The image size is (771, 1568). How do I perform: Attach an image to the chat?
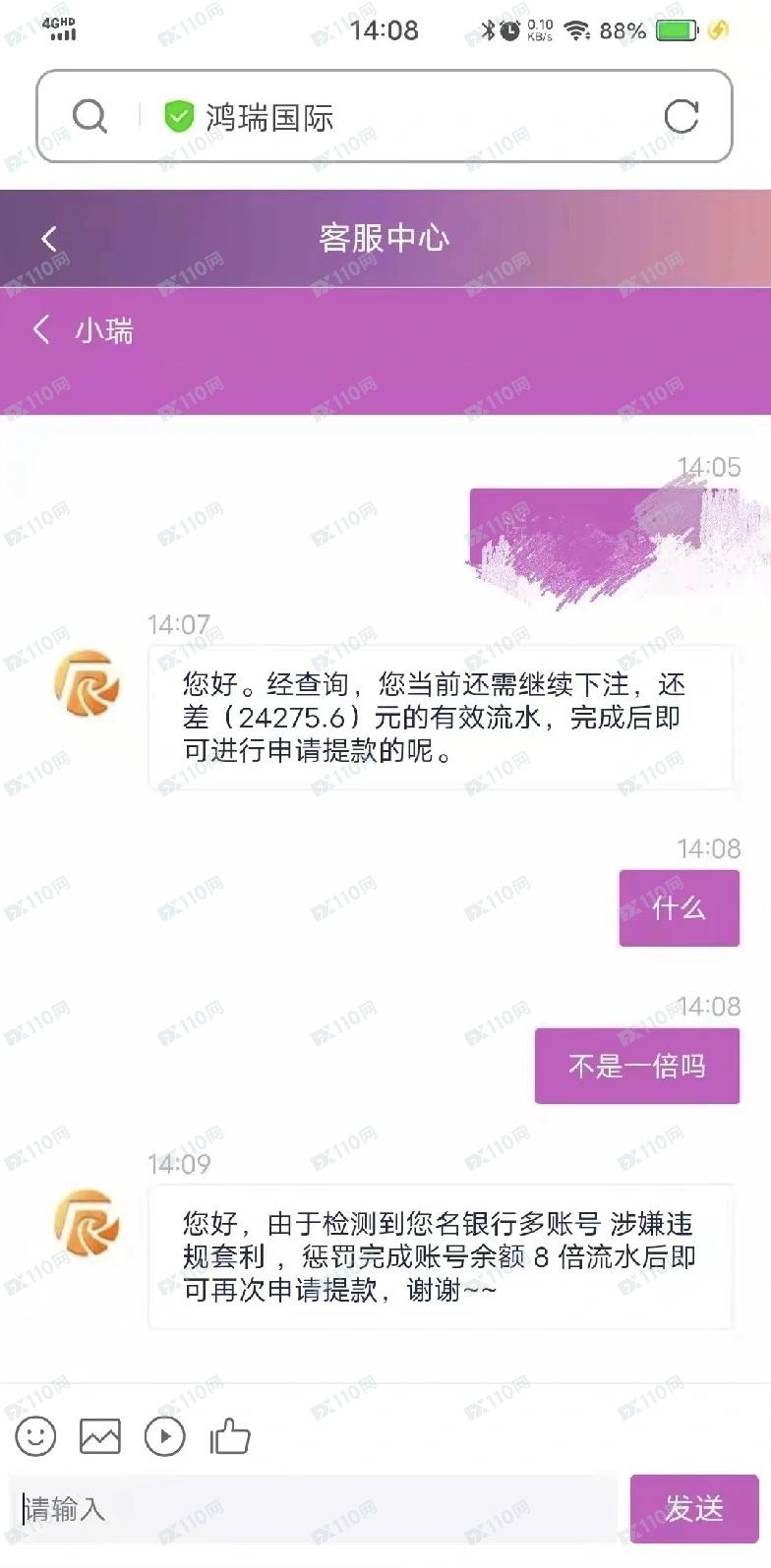click(x=100, y=1436)
